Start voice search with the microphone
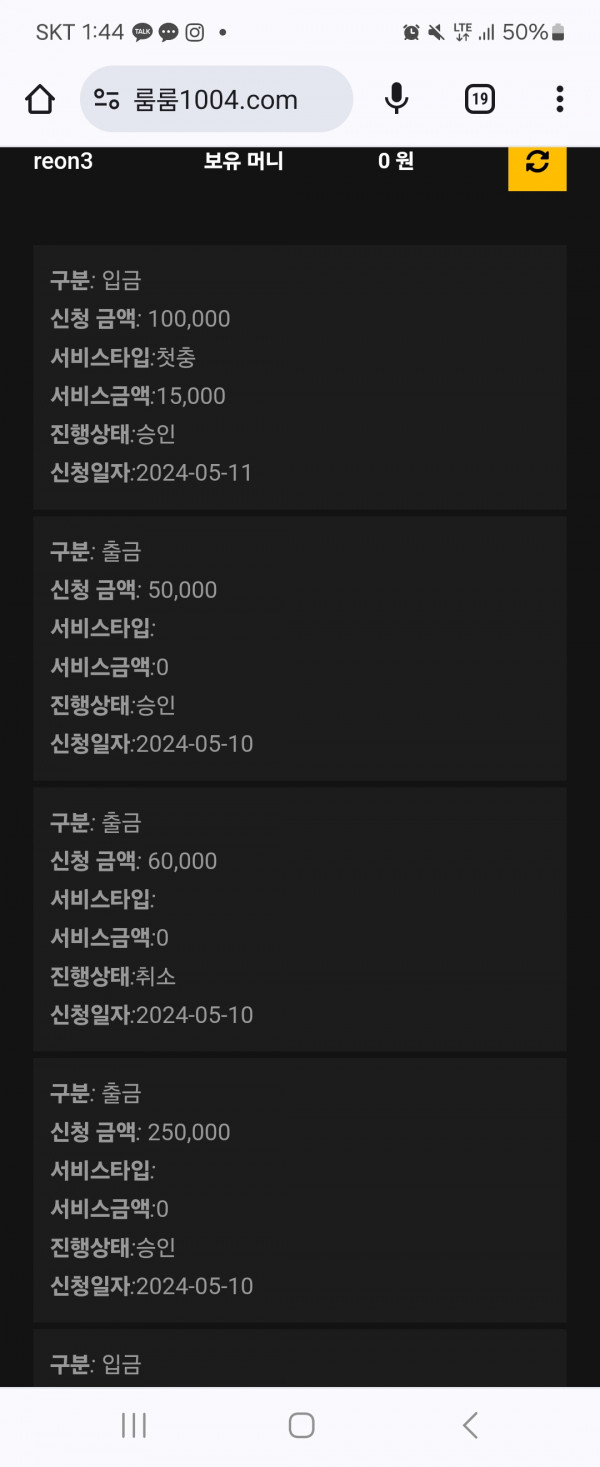This screenshot has height=1467, width=600. click(x=397, y=98)
